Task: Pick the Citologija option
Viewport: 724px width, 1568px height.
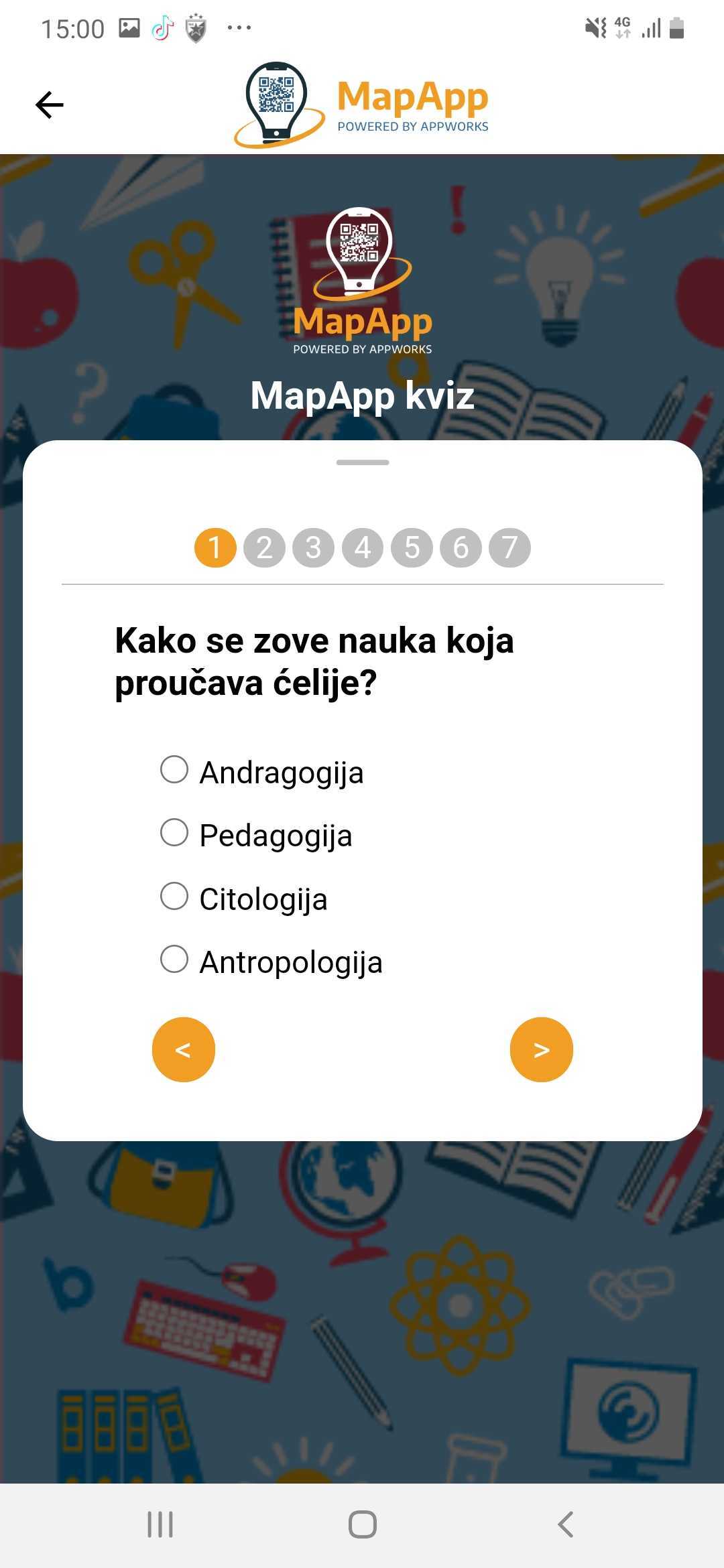Action: (x=174, y=897)
